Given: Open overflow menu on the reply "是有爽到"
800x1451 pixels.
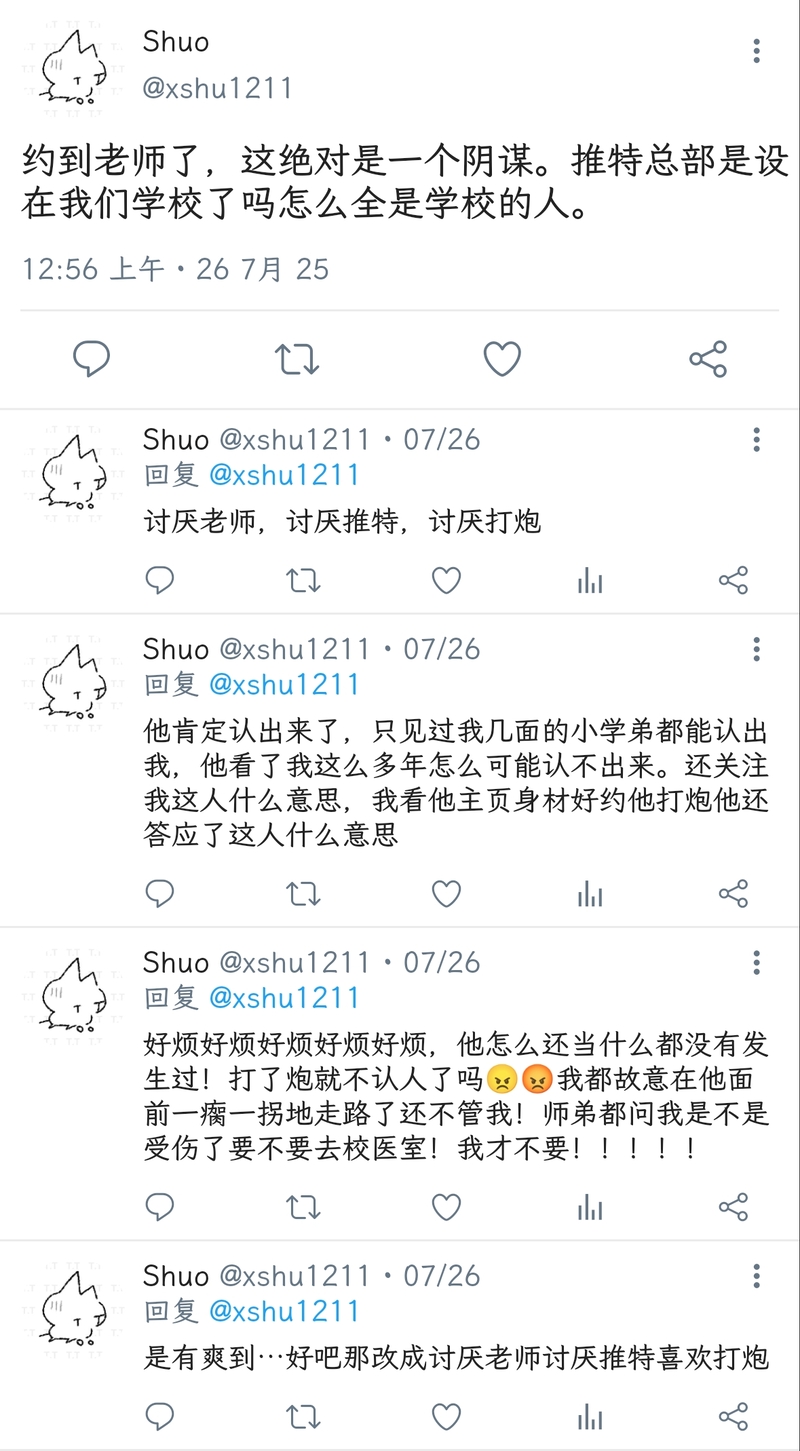Looking at the screenshot, I should [x=757, y=1276].
